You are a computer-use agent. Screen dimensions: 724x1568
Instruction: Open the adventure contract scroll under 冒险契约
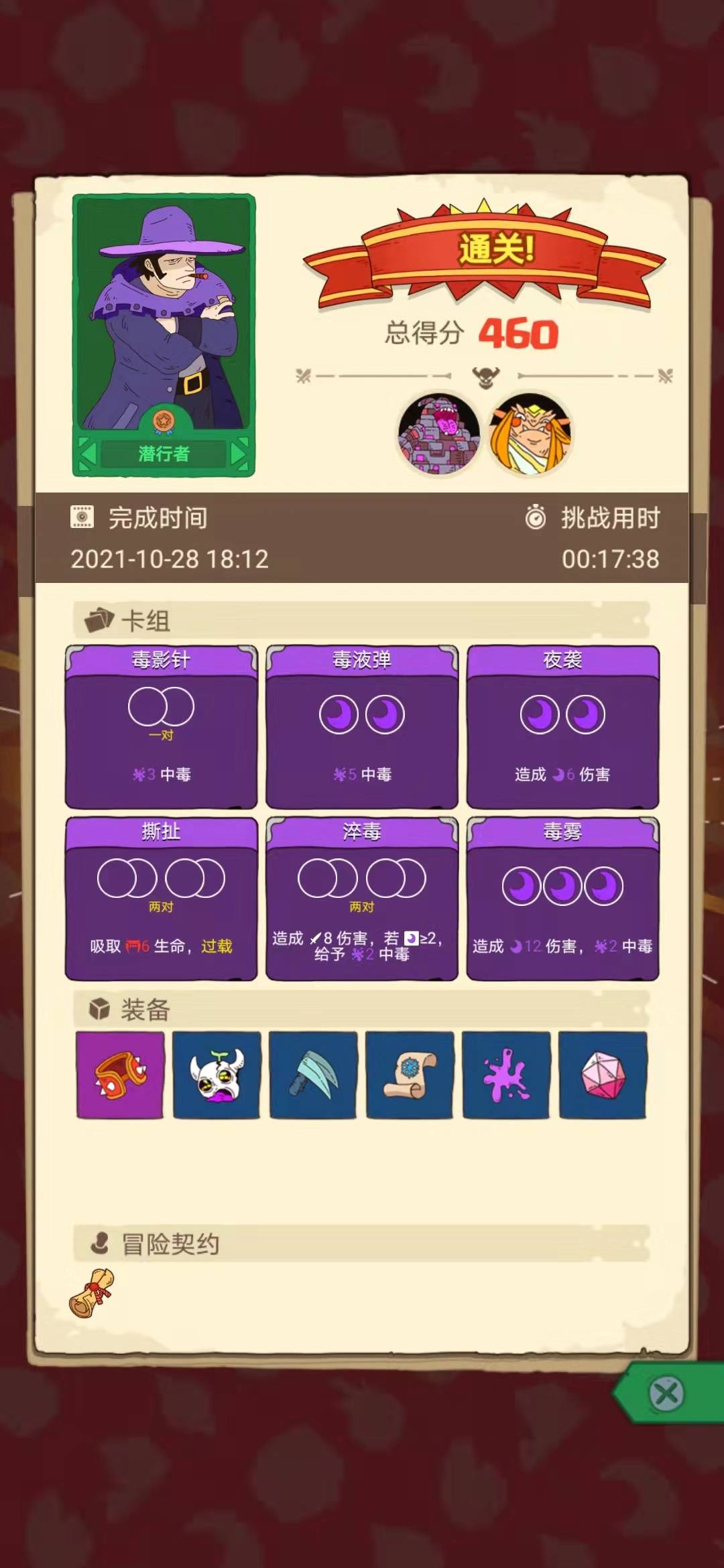click(x=92, y=1293)
